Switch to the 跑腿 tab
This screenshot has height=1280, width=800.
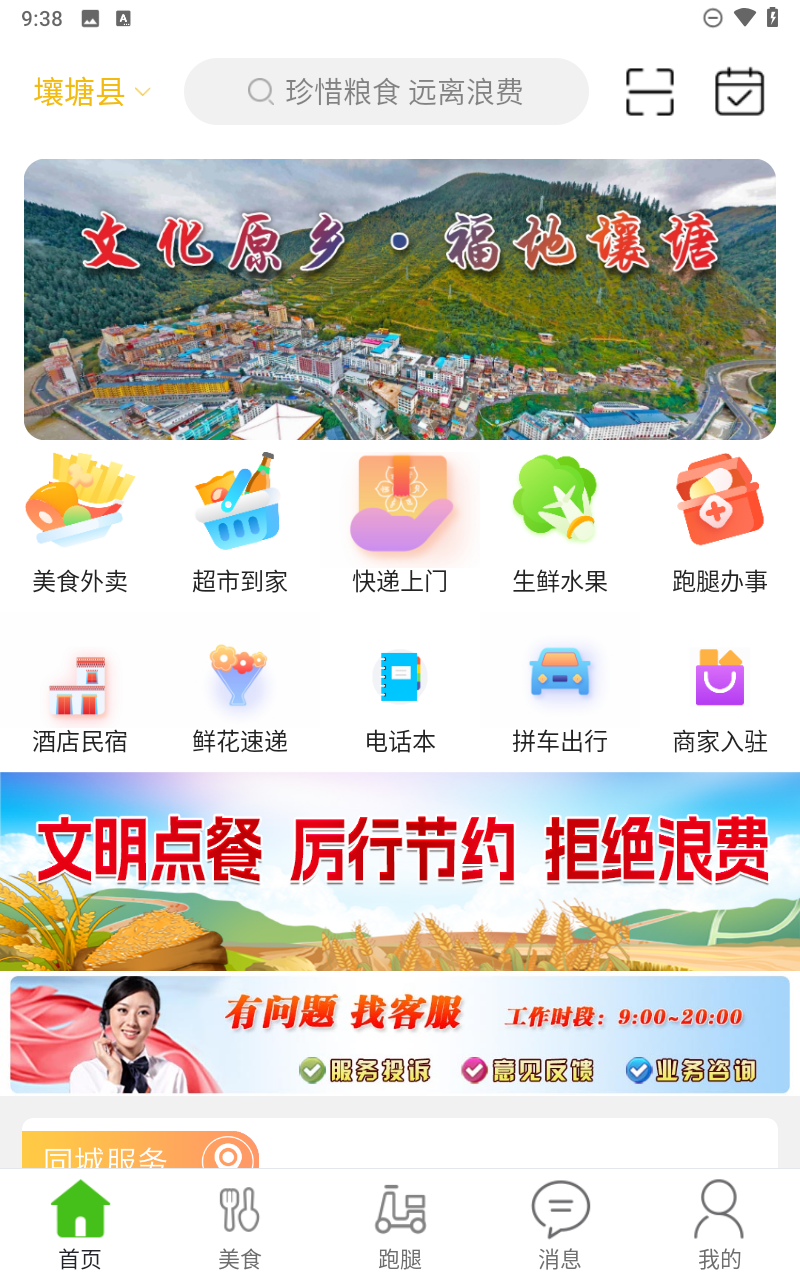point(400,1226)
